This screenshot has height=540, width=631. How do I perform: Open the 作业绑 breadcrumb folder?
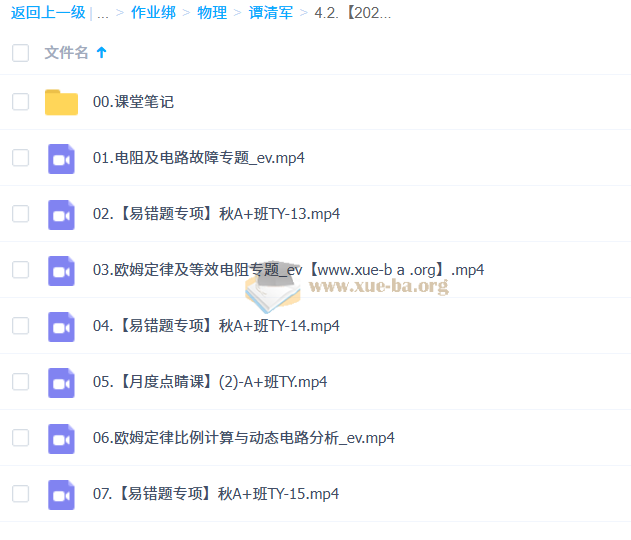tap(152, 13)
